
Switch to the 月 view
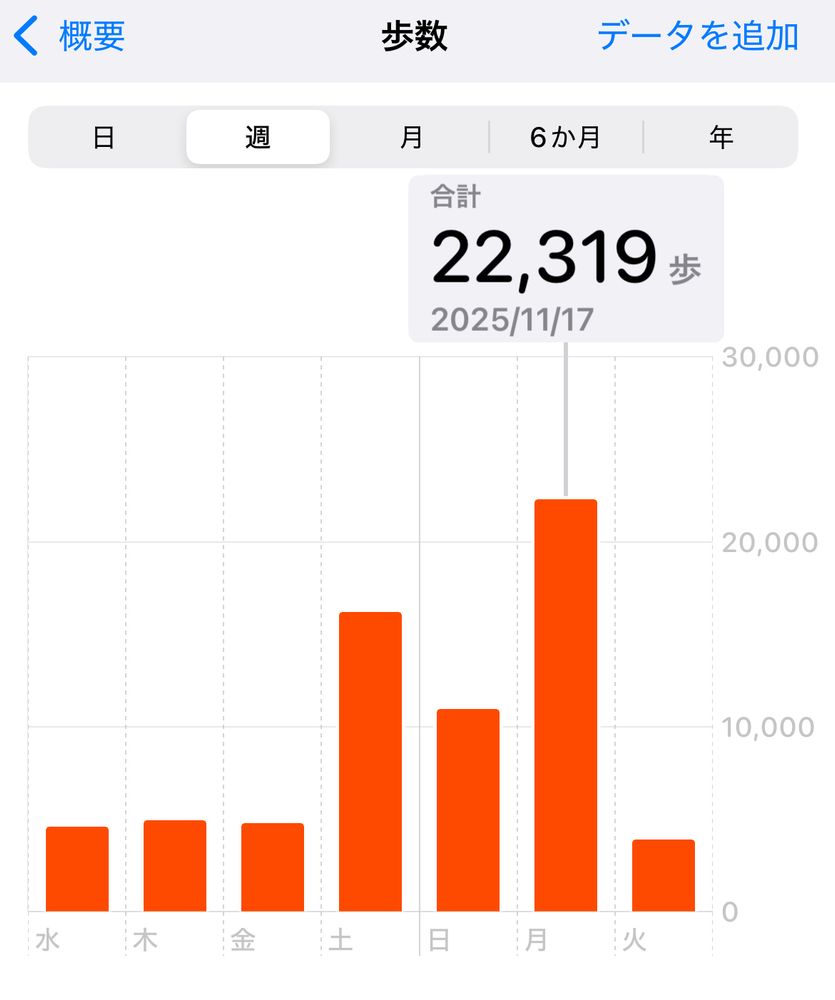411,137
